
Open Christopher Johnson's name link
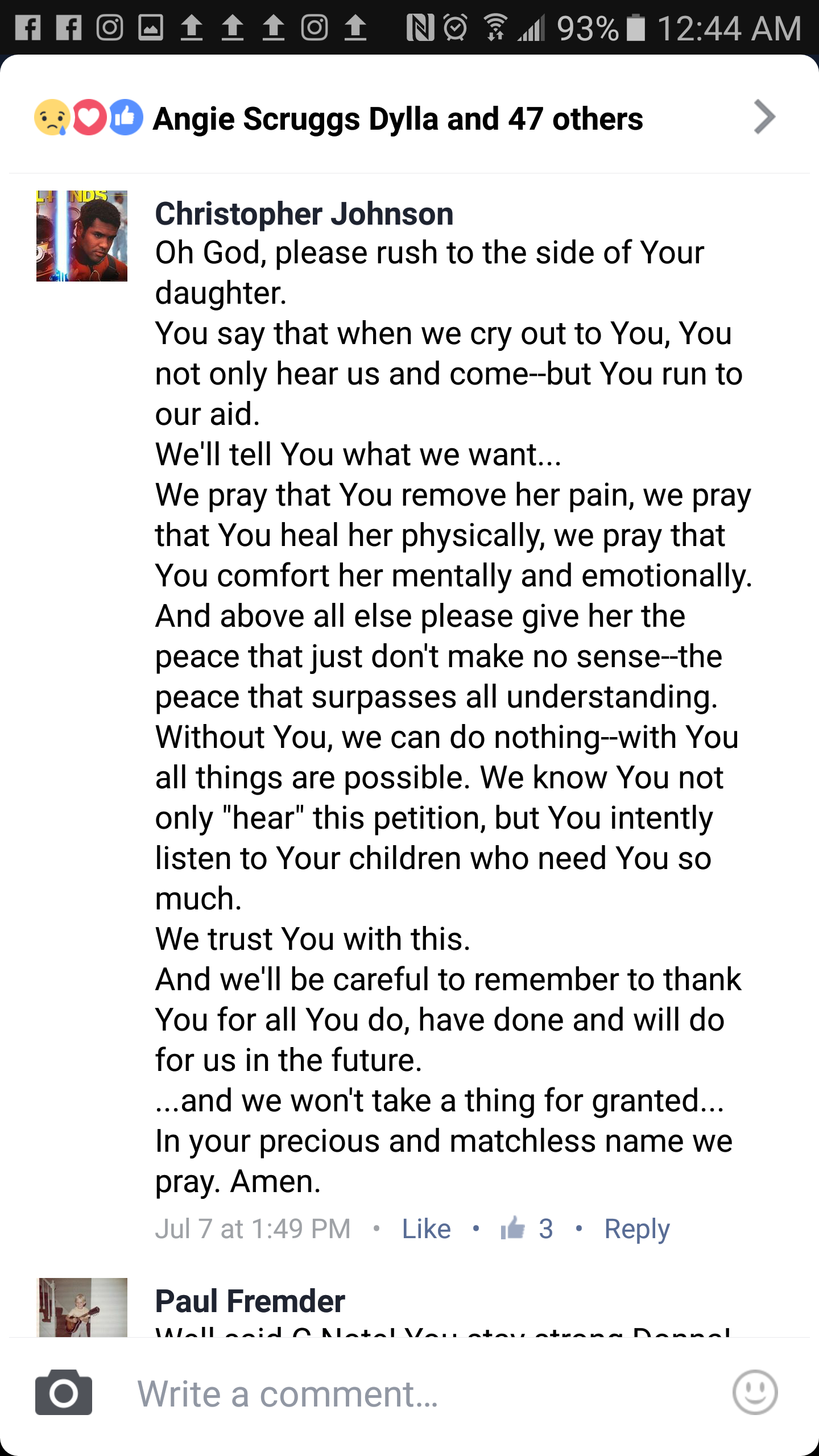click(304, 214)
